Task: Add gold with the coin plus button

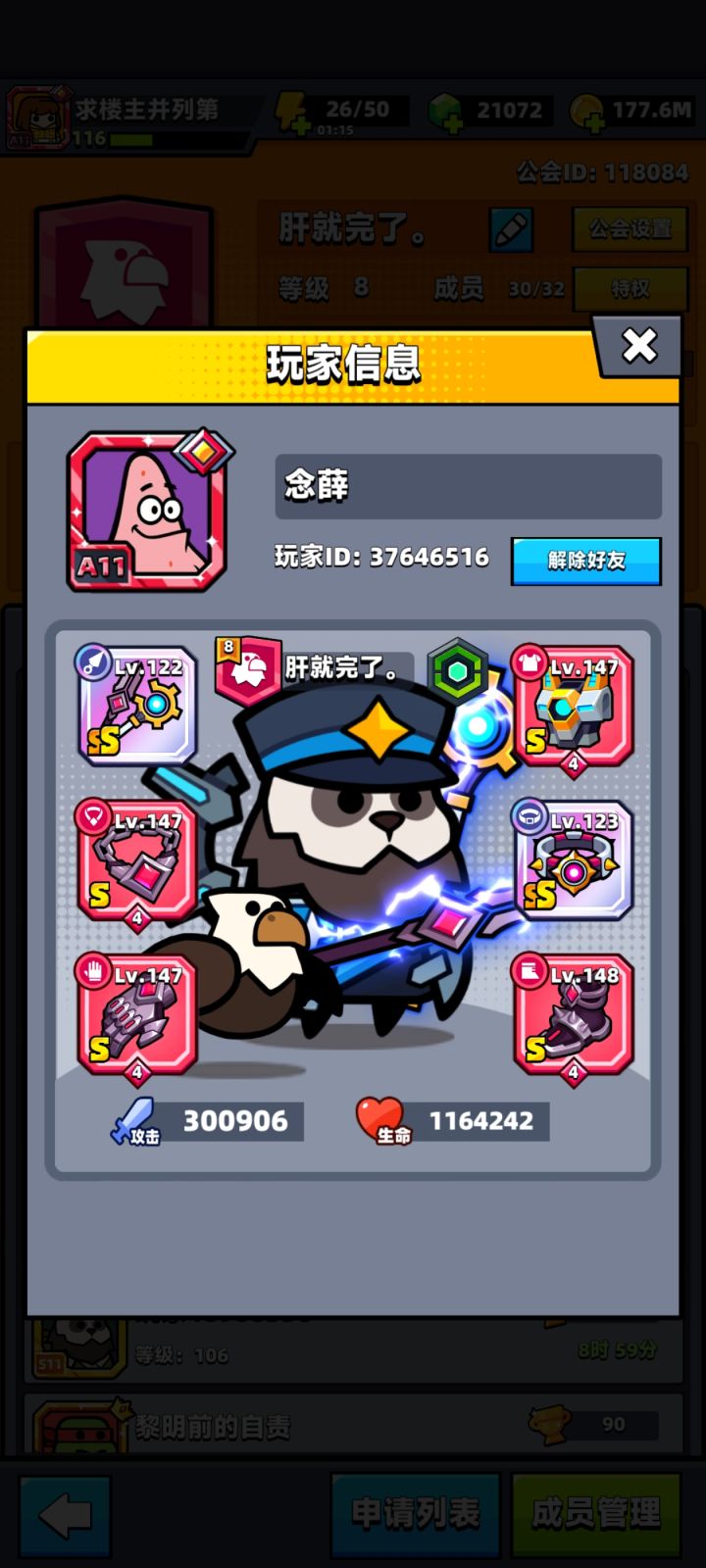Action: pyautogui.click(x=593, y=122)
